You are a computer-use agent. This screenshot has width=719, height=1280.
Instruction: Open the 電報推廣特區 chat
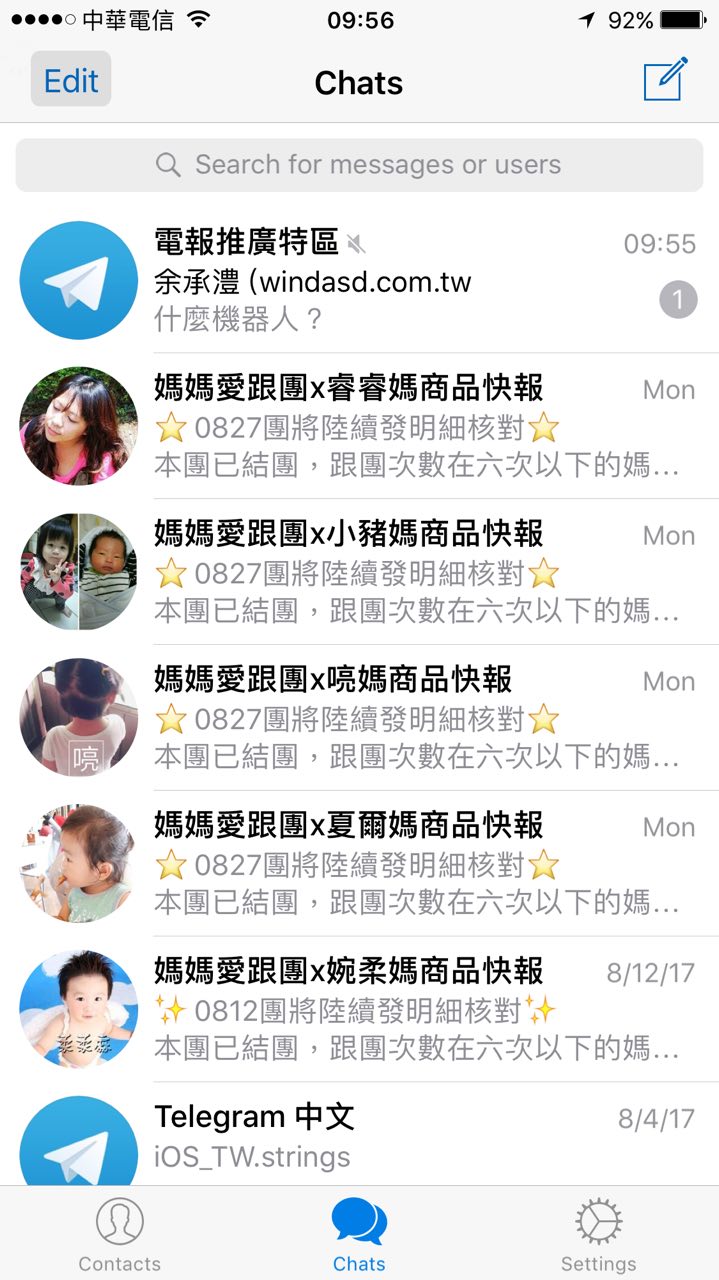(400, 281)
